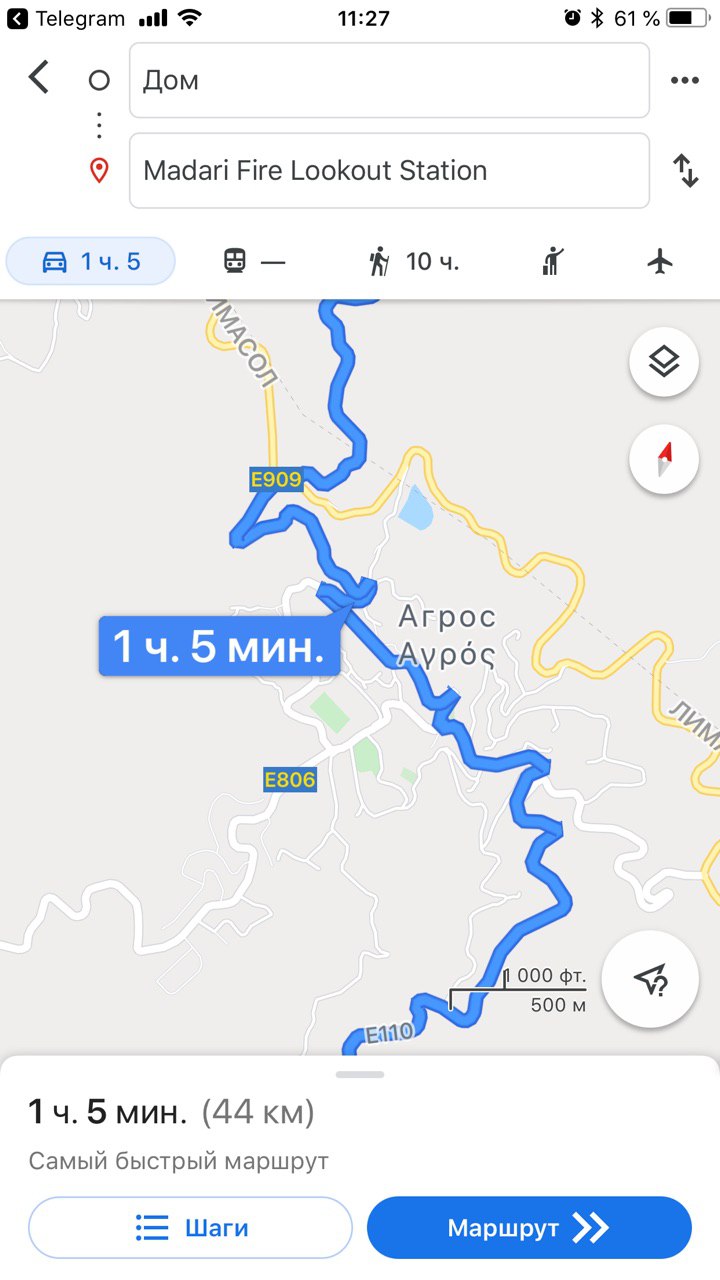The height and width of the screenshot is (1280, 720).
Task: Open the three-dot more options menu
Action: pos(684,80)
